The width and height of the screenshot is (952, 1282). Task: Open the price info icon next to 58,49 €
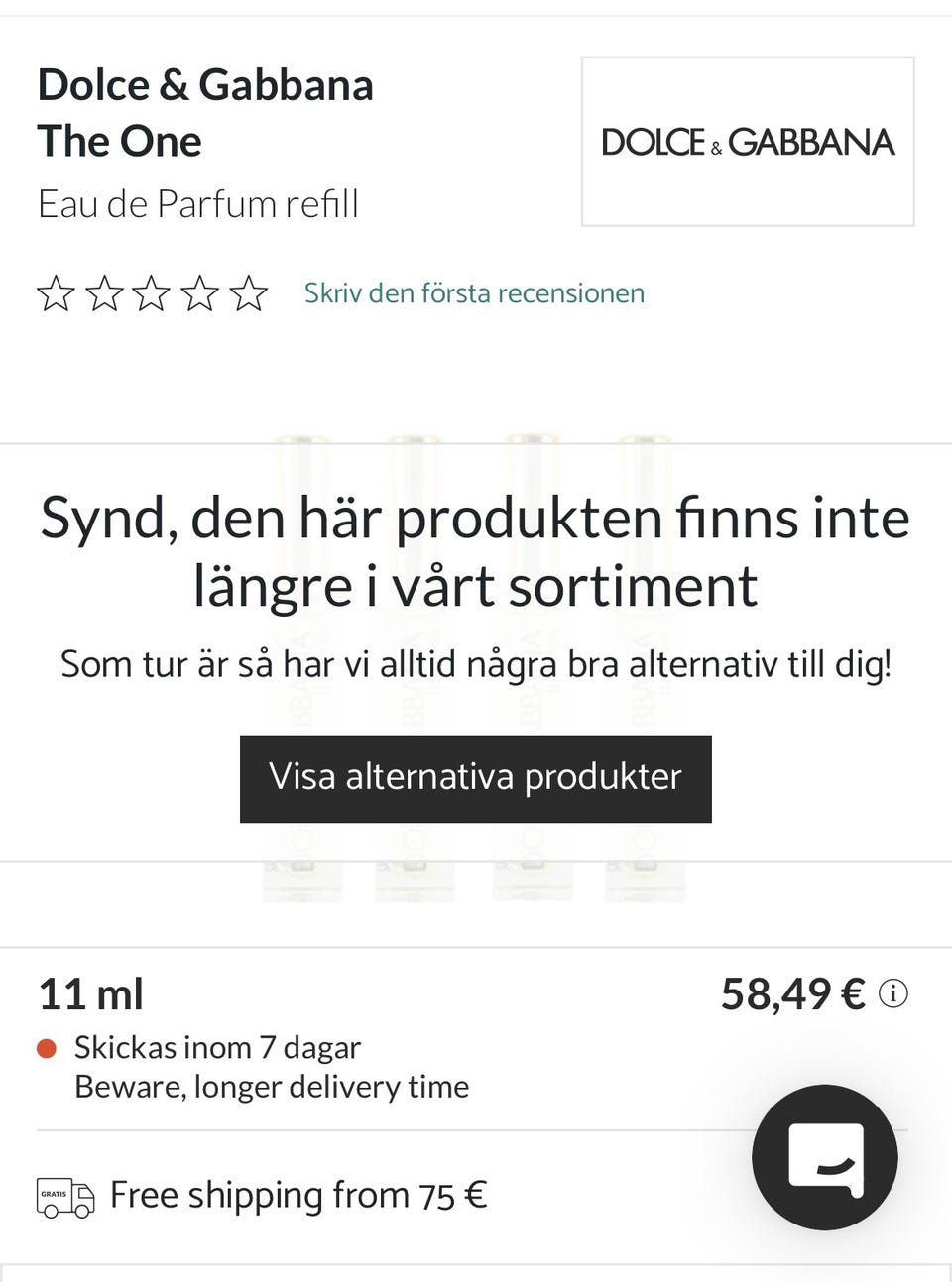[893, 993]
